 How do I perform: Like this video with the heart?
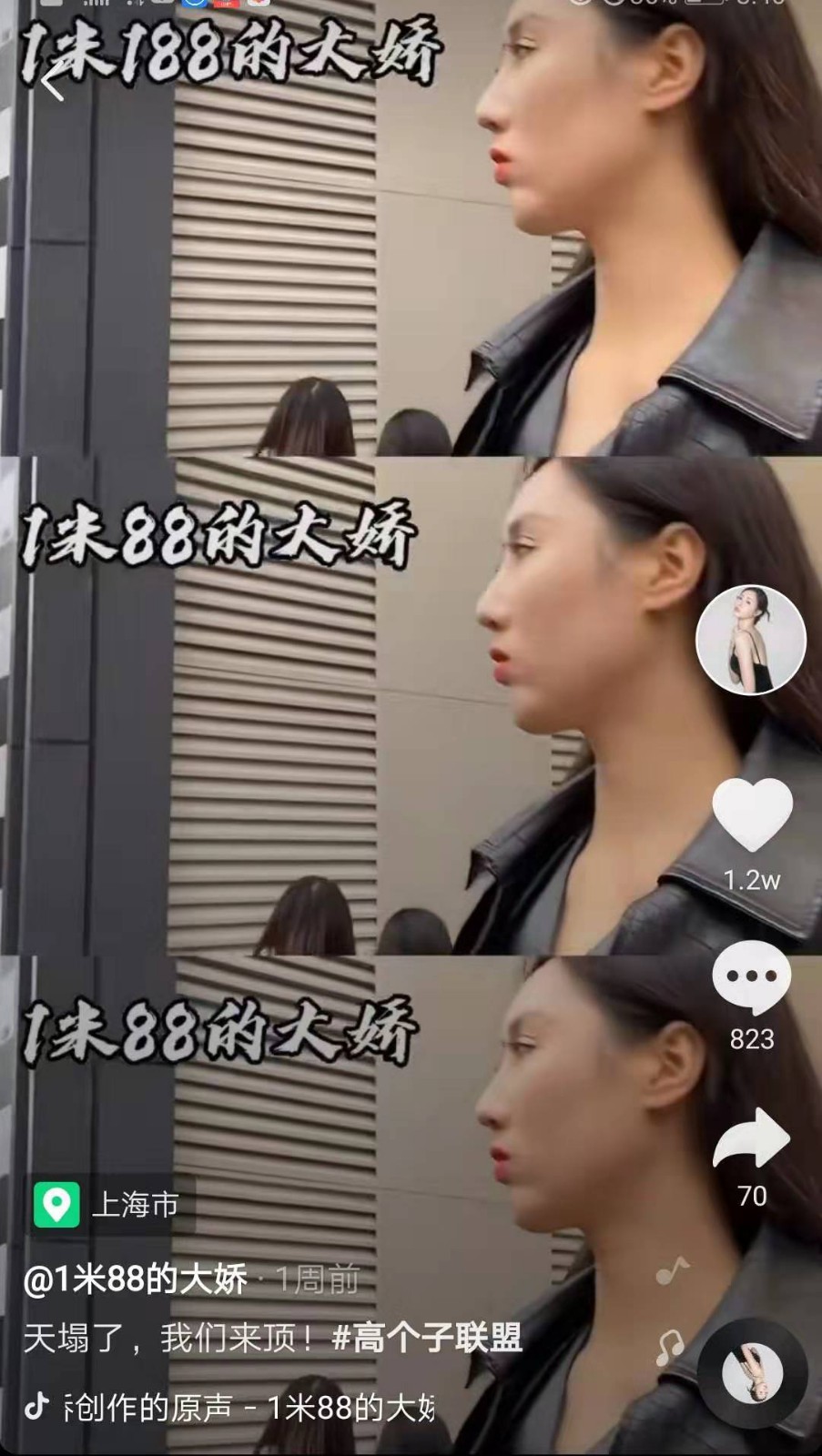752,816
